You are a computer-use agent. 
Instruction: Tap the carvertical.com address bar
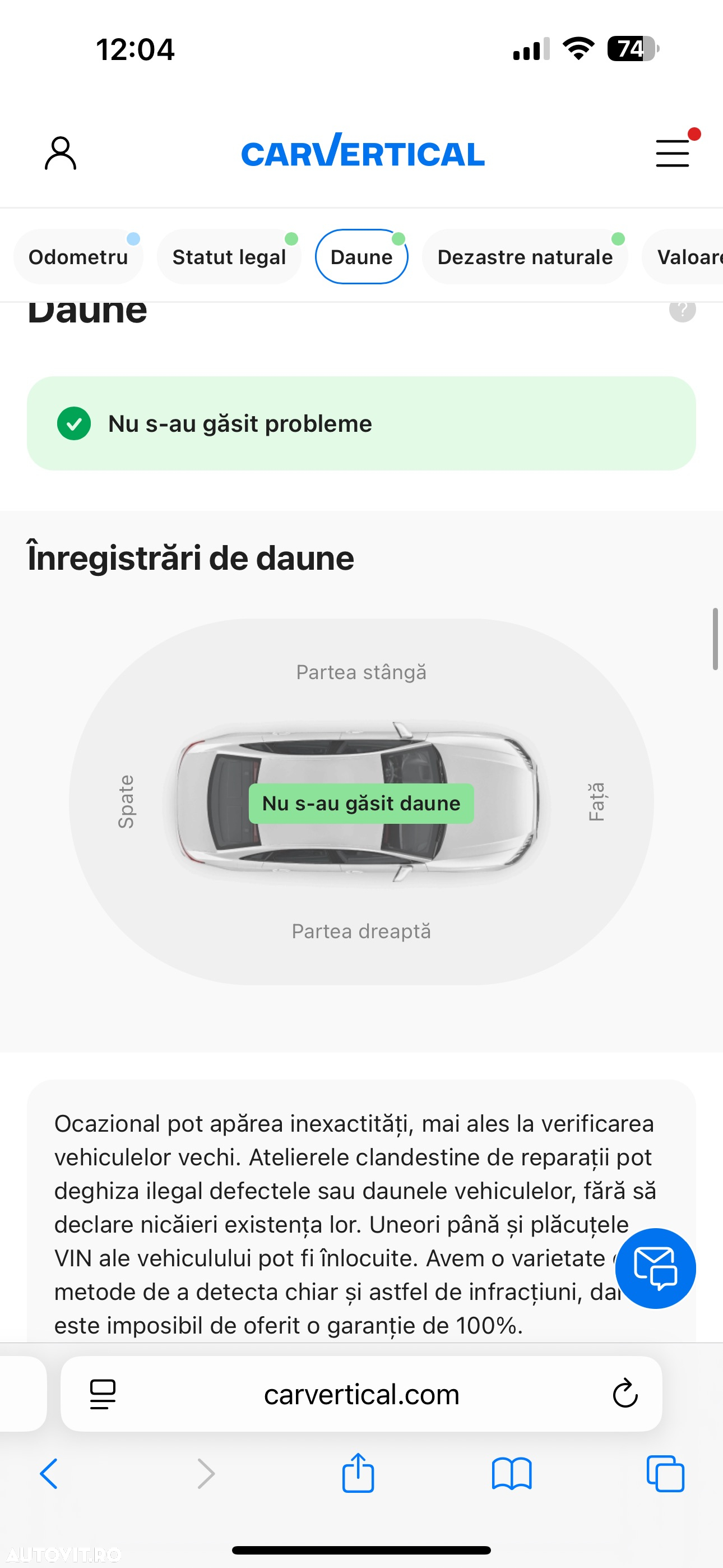pyautogui.click(x=361, y=1394)
